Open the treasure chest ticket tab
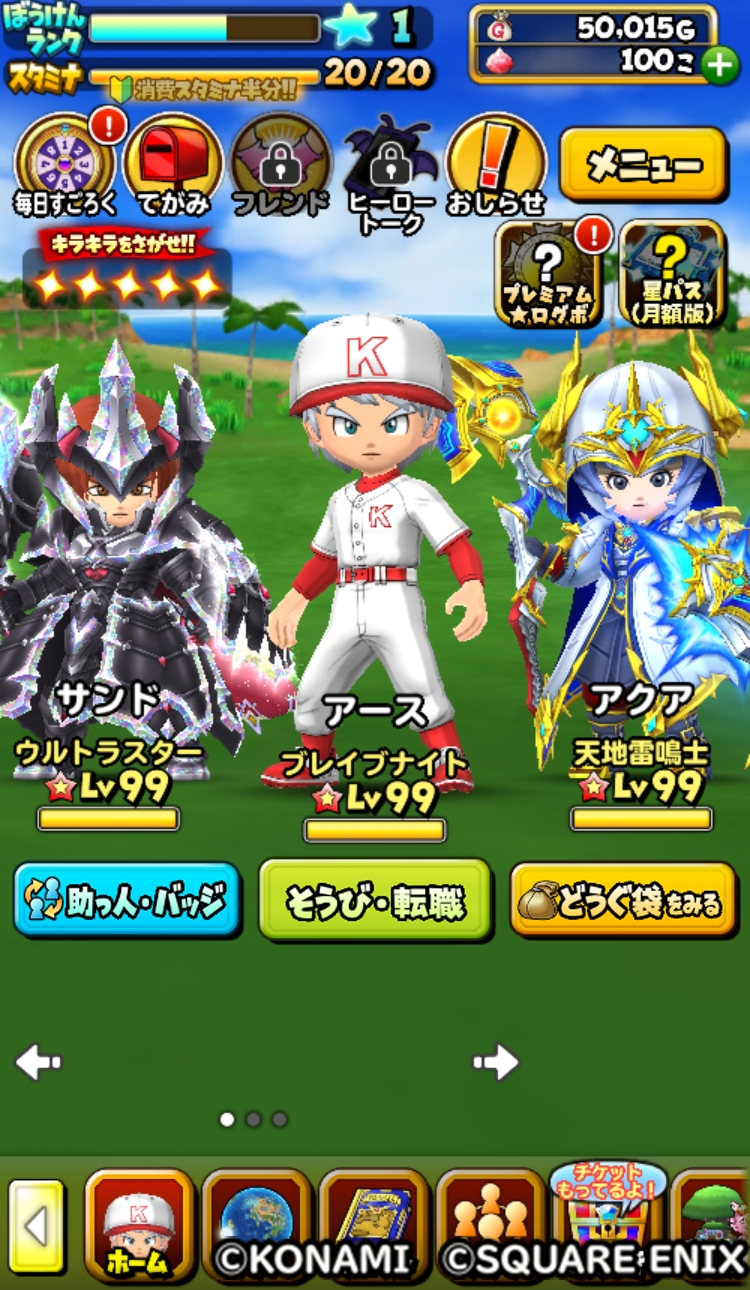Image resolution: width=750 pixels, height=1290 pixels. (608, 1220)
